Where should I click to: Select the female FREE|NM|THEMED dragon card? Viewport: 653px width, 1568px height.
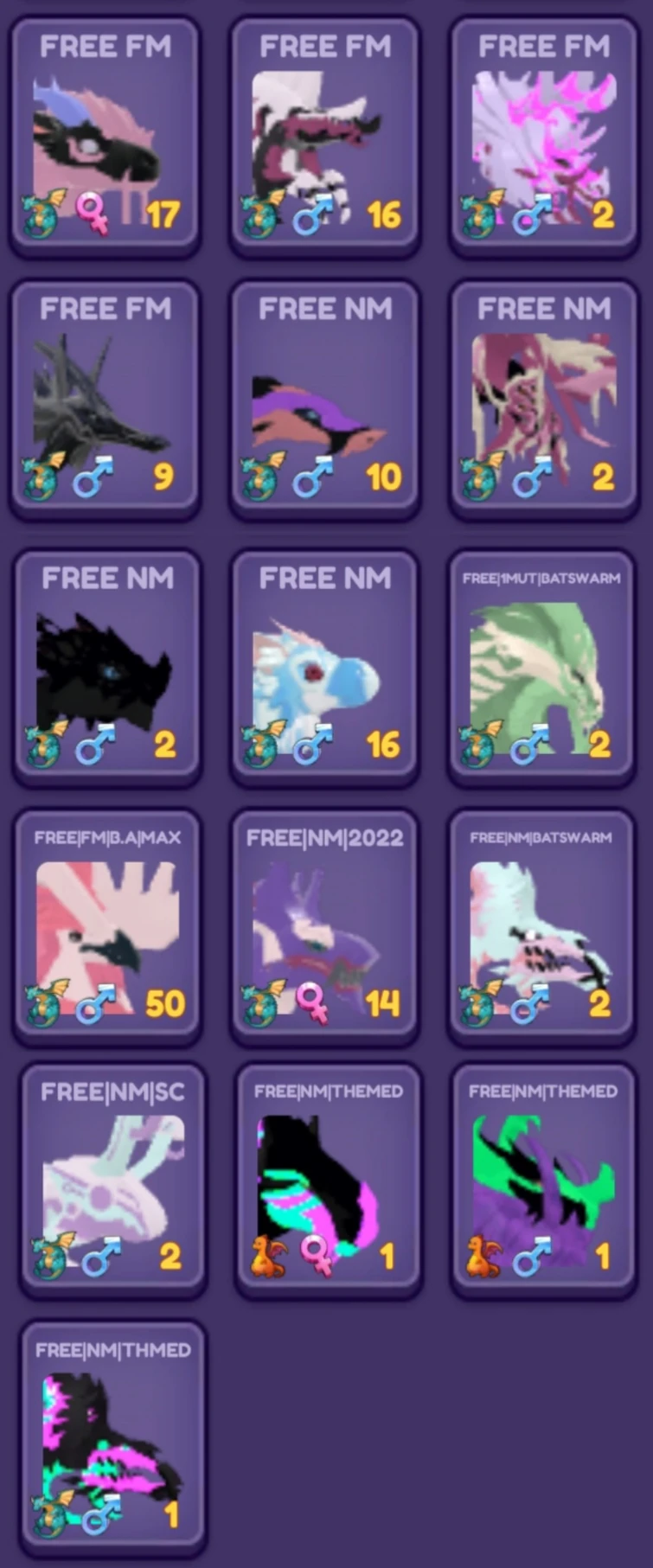tap(329, 1181)
